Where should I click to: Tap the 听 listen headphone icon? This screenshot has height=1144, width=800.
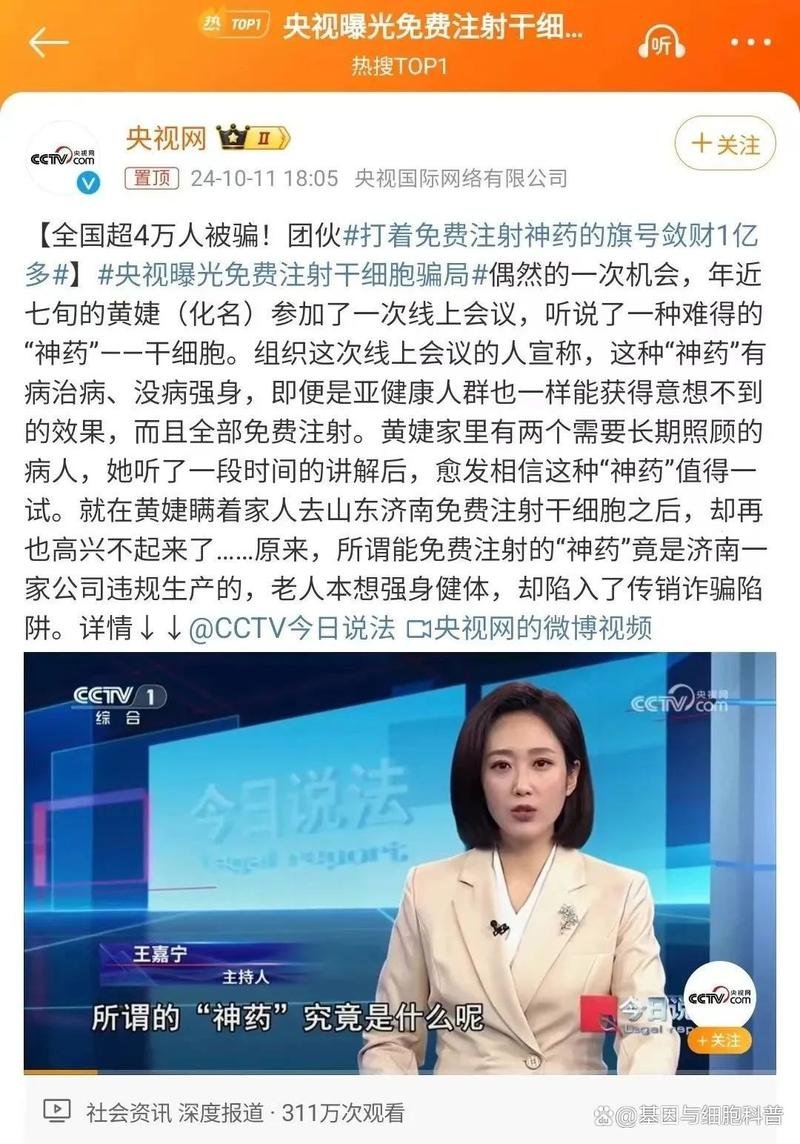pos(662,44)
